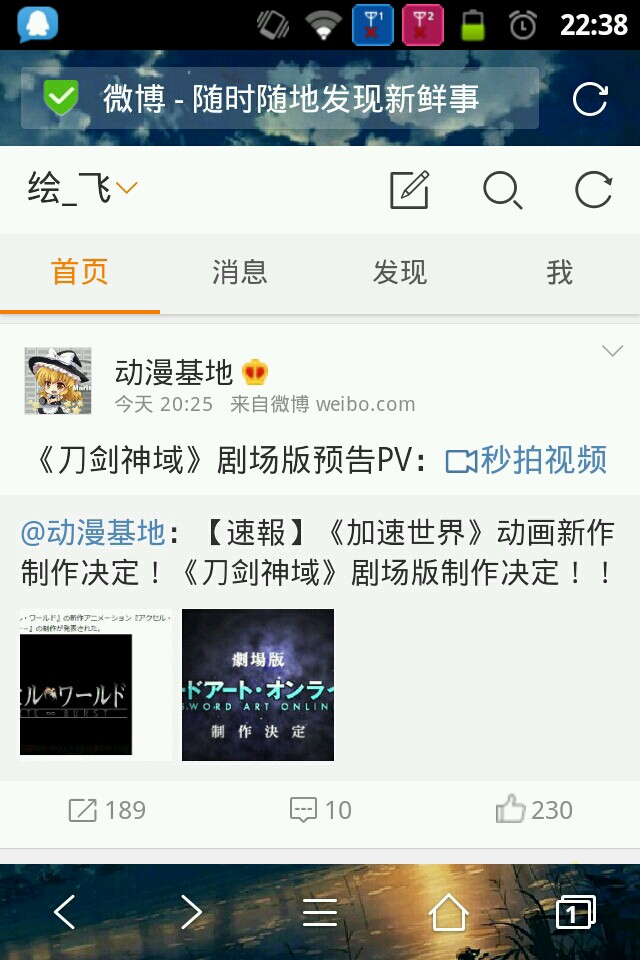640x960 pixels.
Task: Open Weibo search
Action: click(502, 189)
